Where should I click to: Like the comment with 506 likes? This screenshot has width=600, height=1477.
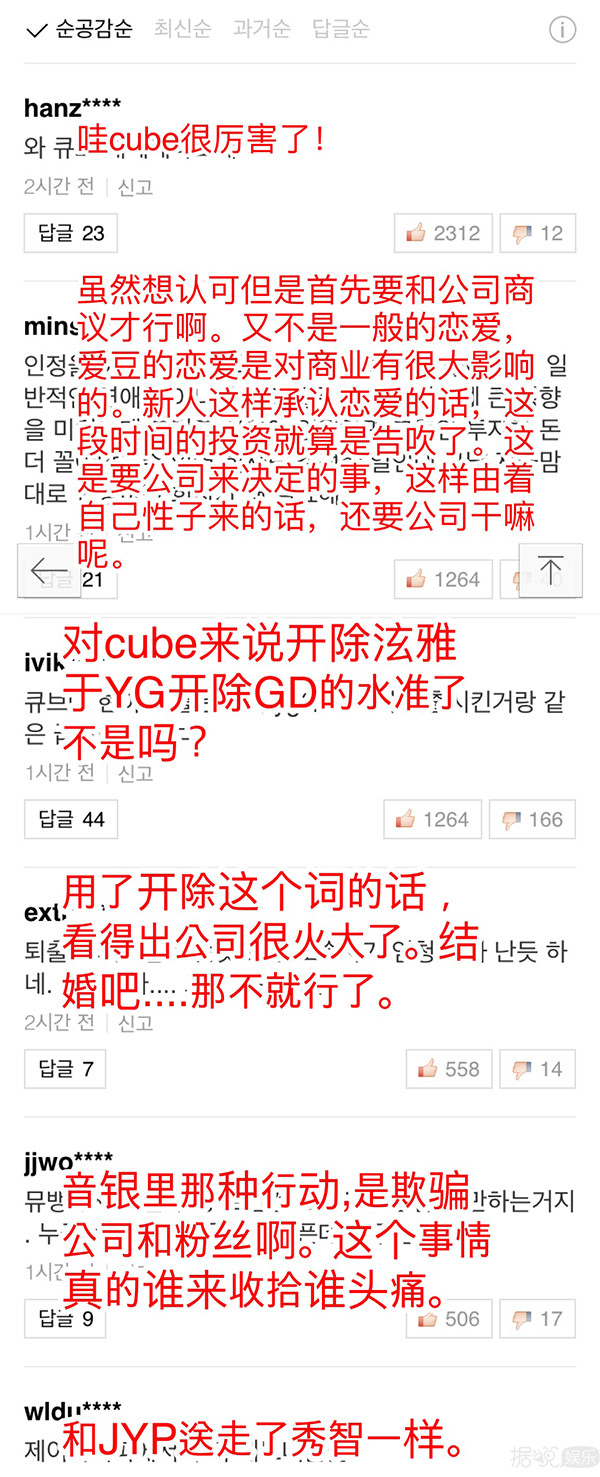449,1319
